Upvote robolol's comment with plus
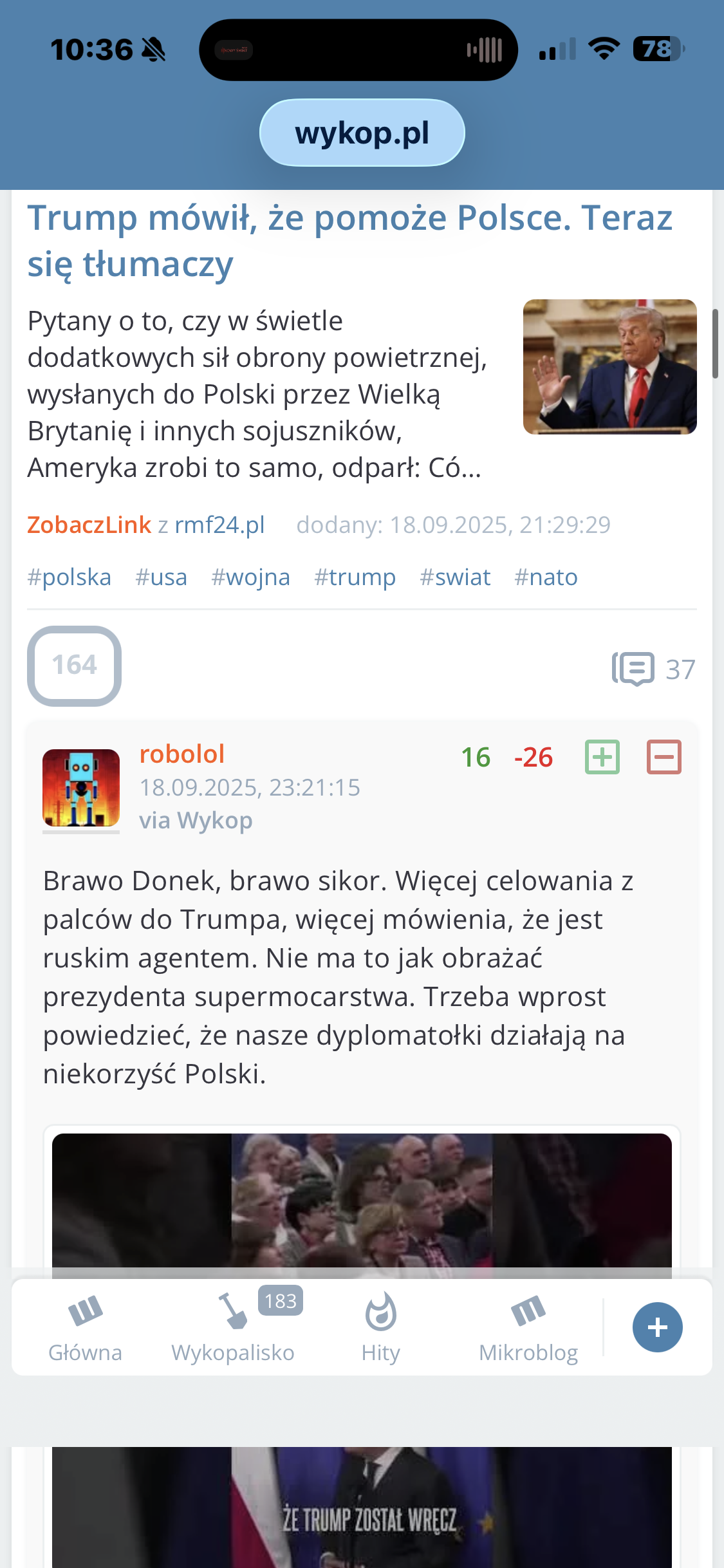724x1568 pixels. [602, 757]
